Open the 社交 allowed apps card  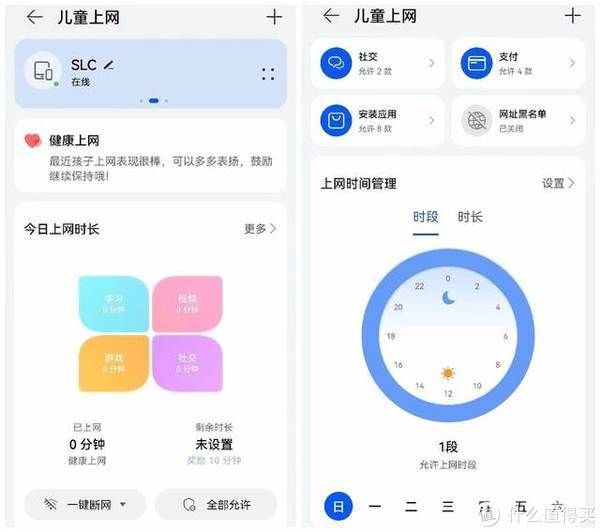click(x=378, y=64)
